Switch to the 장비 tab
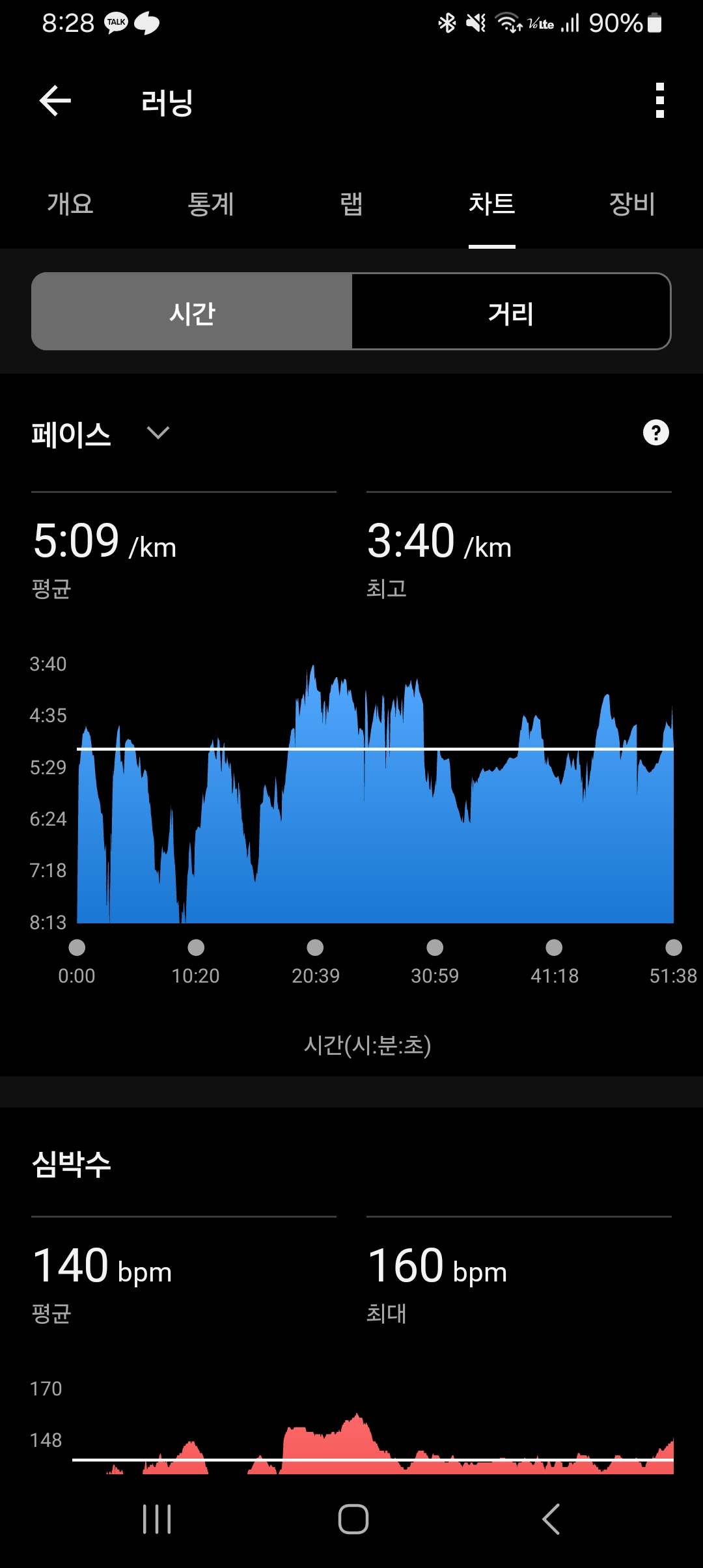 click(x=632, y=204)
